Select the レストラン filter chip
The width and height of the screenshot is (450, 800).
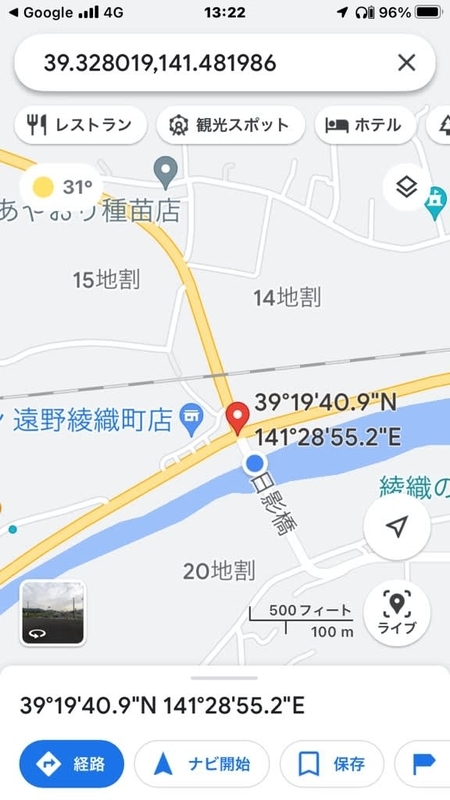click(81, 125)
